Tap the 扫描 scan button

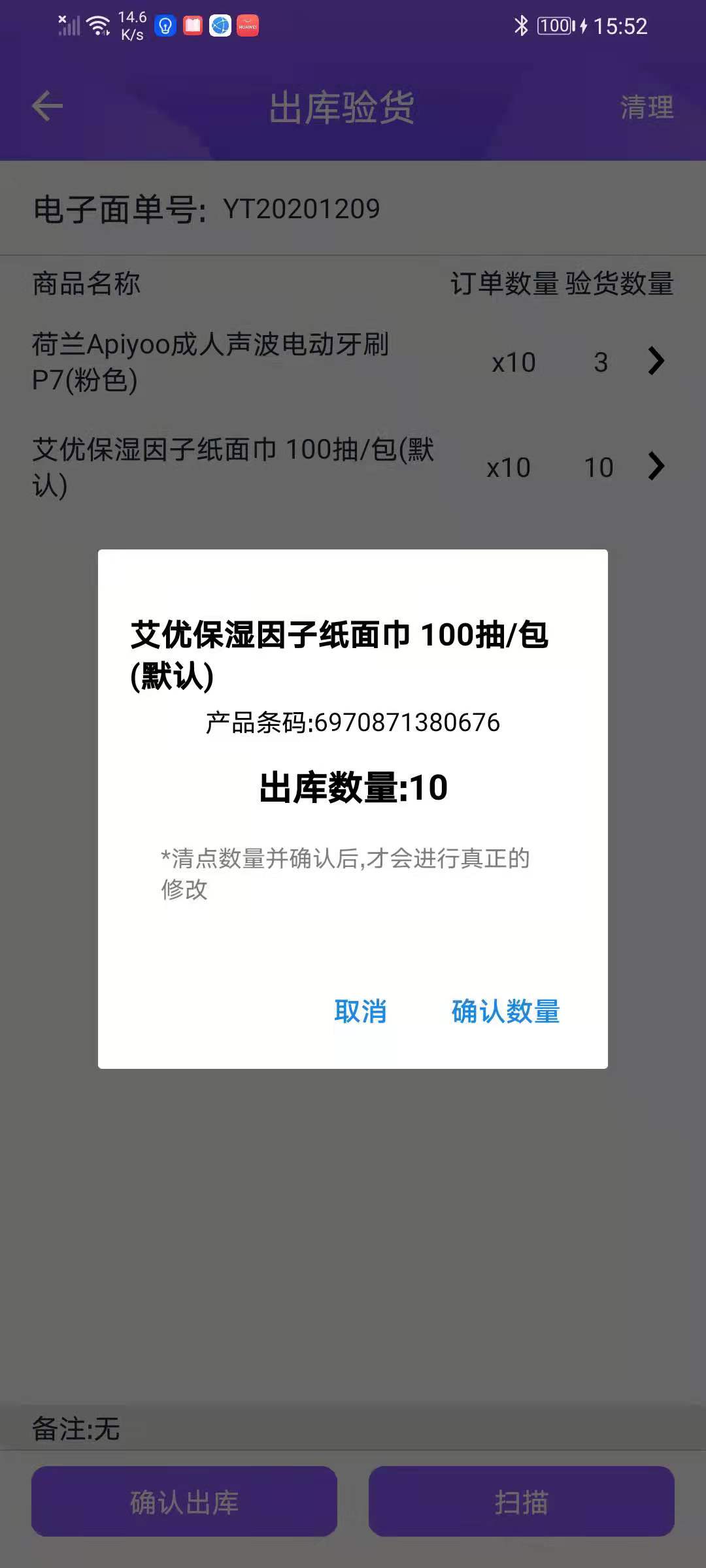[x=521, y=1501]
